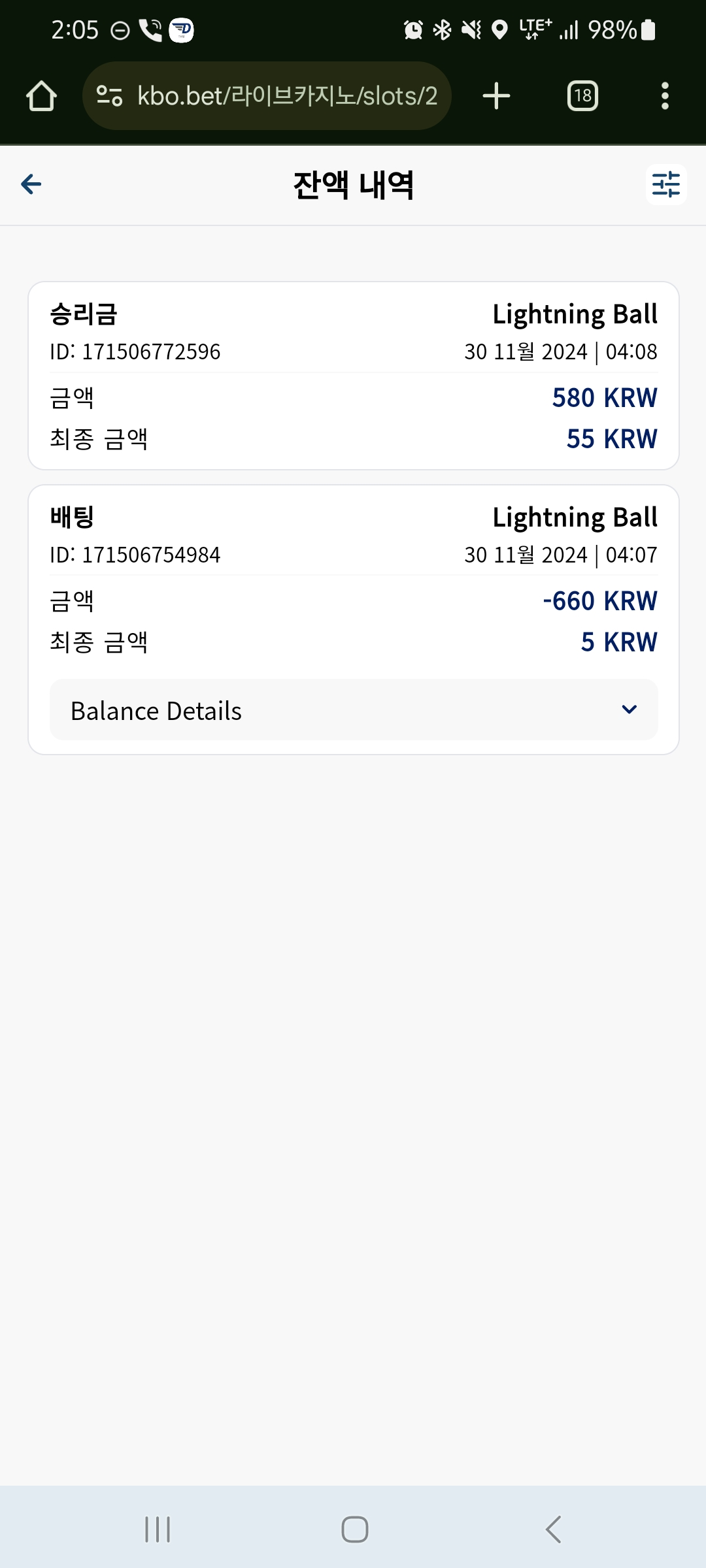Open the filter settings icon

(666, 184)
